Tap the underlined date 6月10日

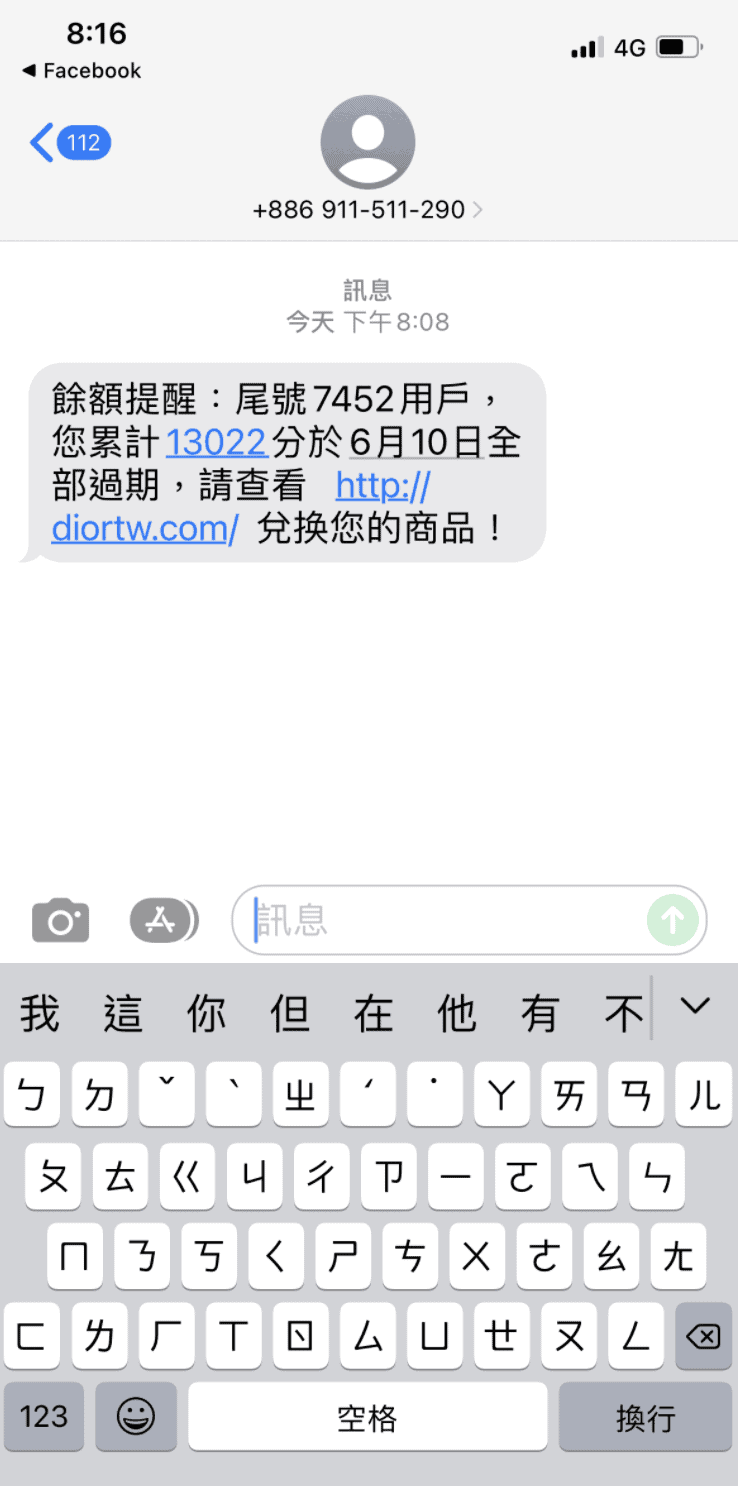[416, 442]
